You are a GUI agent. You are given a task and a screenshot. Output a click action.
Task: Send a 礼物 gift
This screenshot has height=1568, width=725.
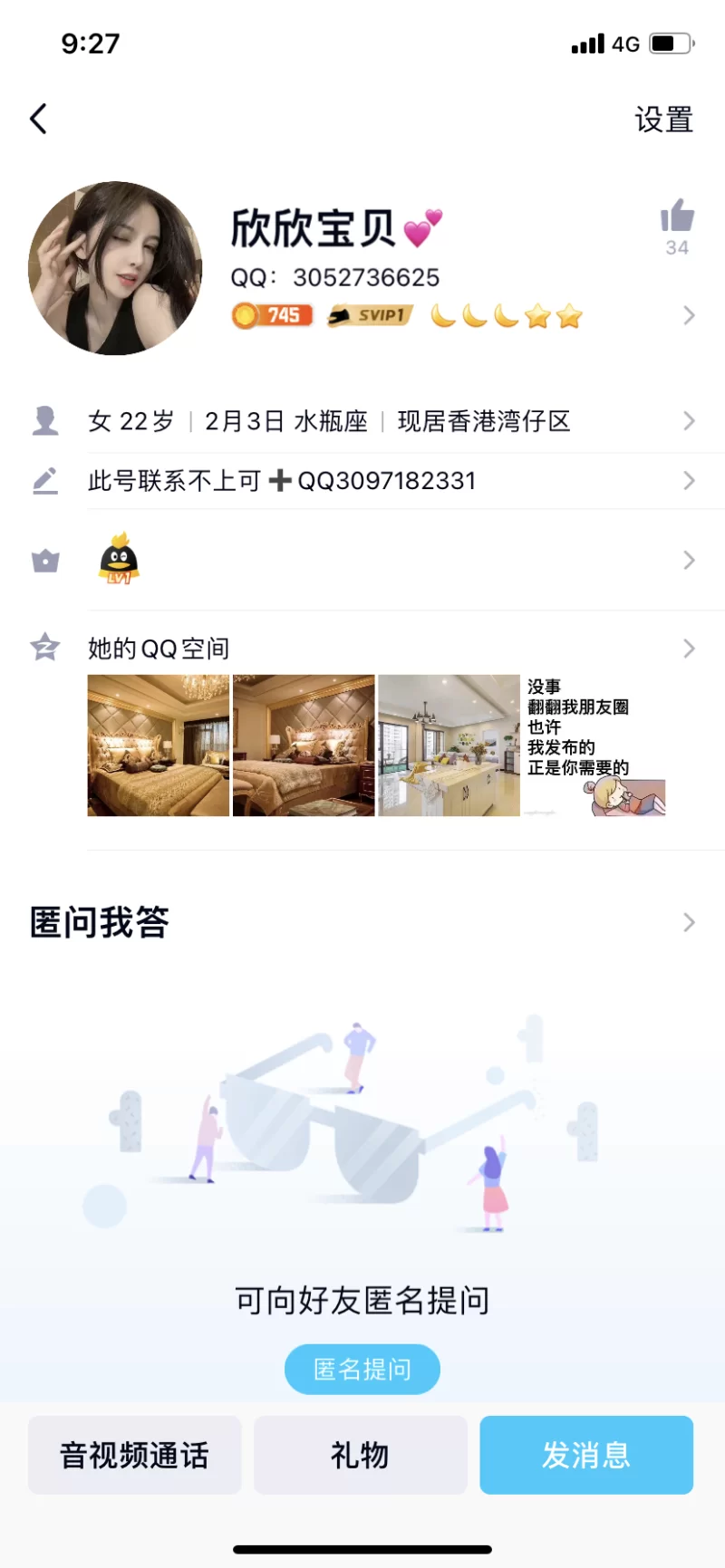coord(360,1455)
